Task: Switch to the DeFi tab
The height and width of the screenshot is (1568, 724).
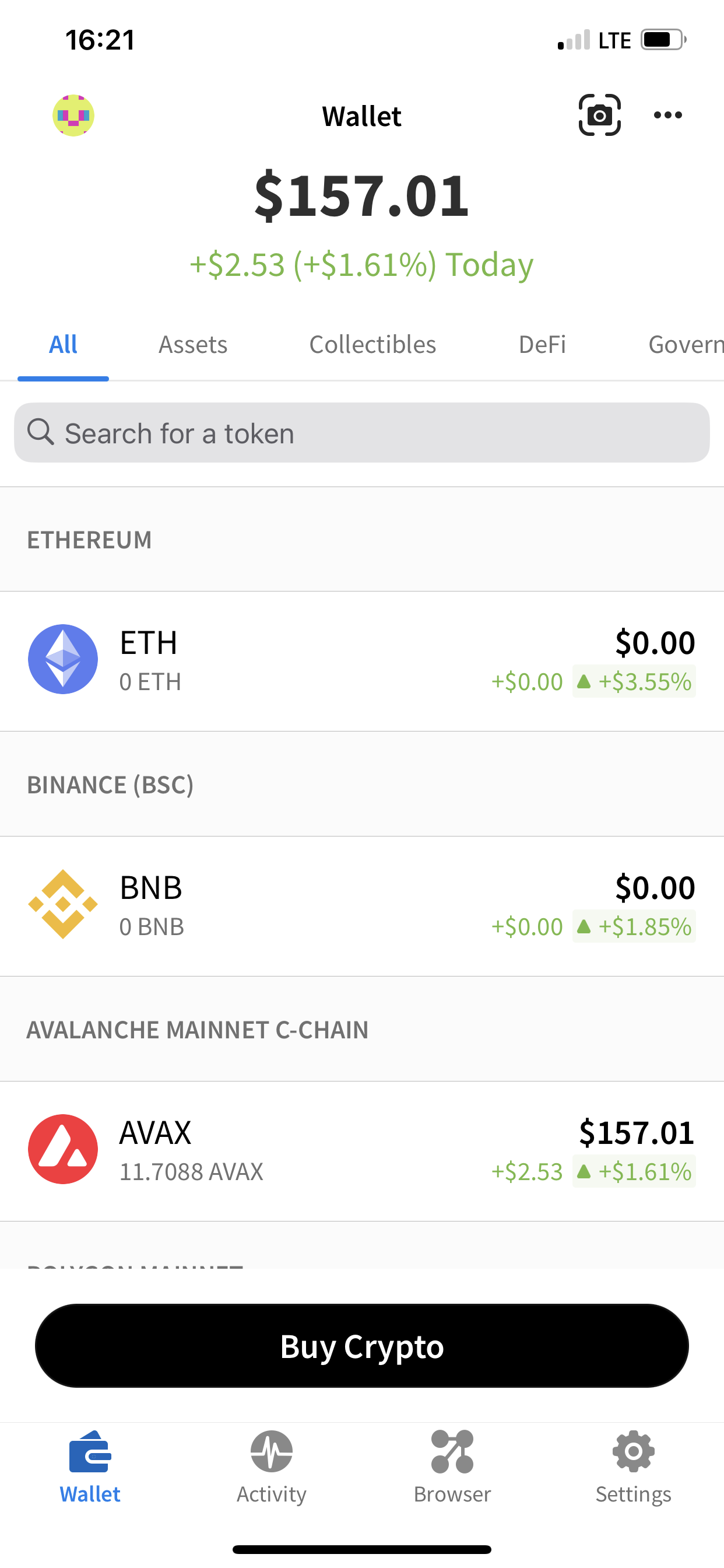Action: (542, 345)
